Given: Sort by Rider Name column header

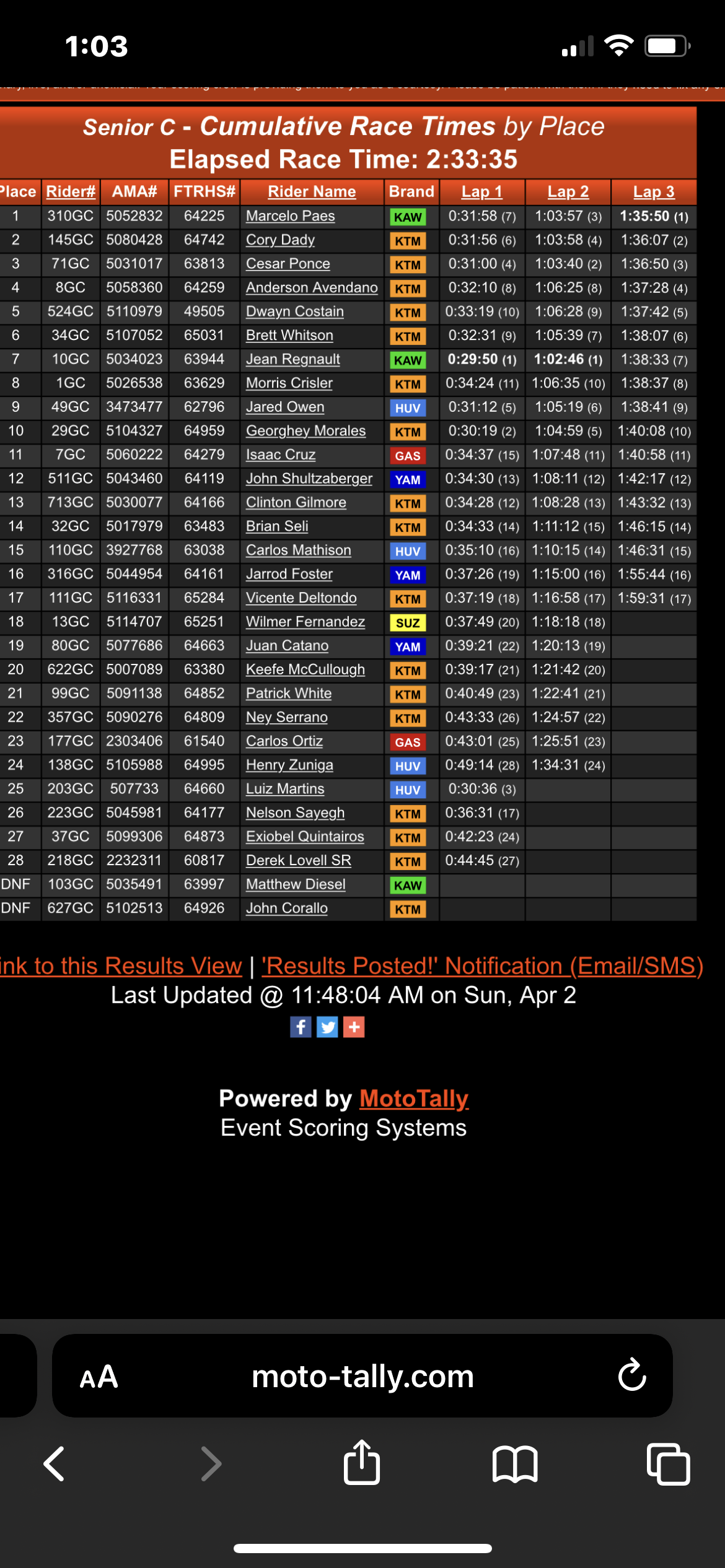Looking at the screenshot, I should click(312, 192).
